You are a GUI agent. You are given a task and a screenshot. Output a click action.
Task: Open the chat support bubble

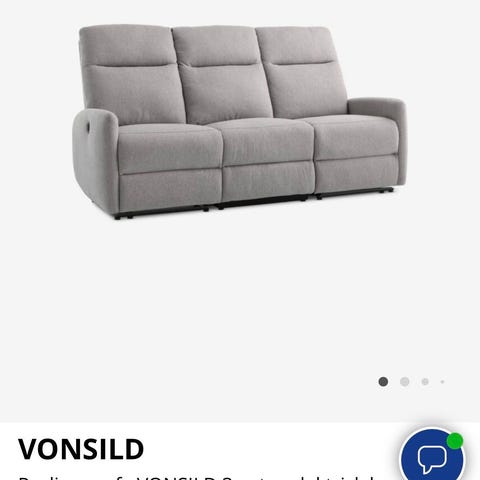pos(432,456)
